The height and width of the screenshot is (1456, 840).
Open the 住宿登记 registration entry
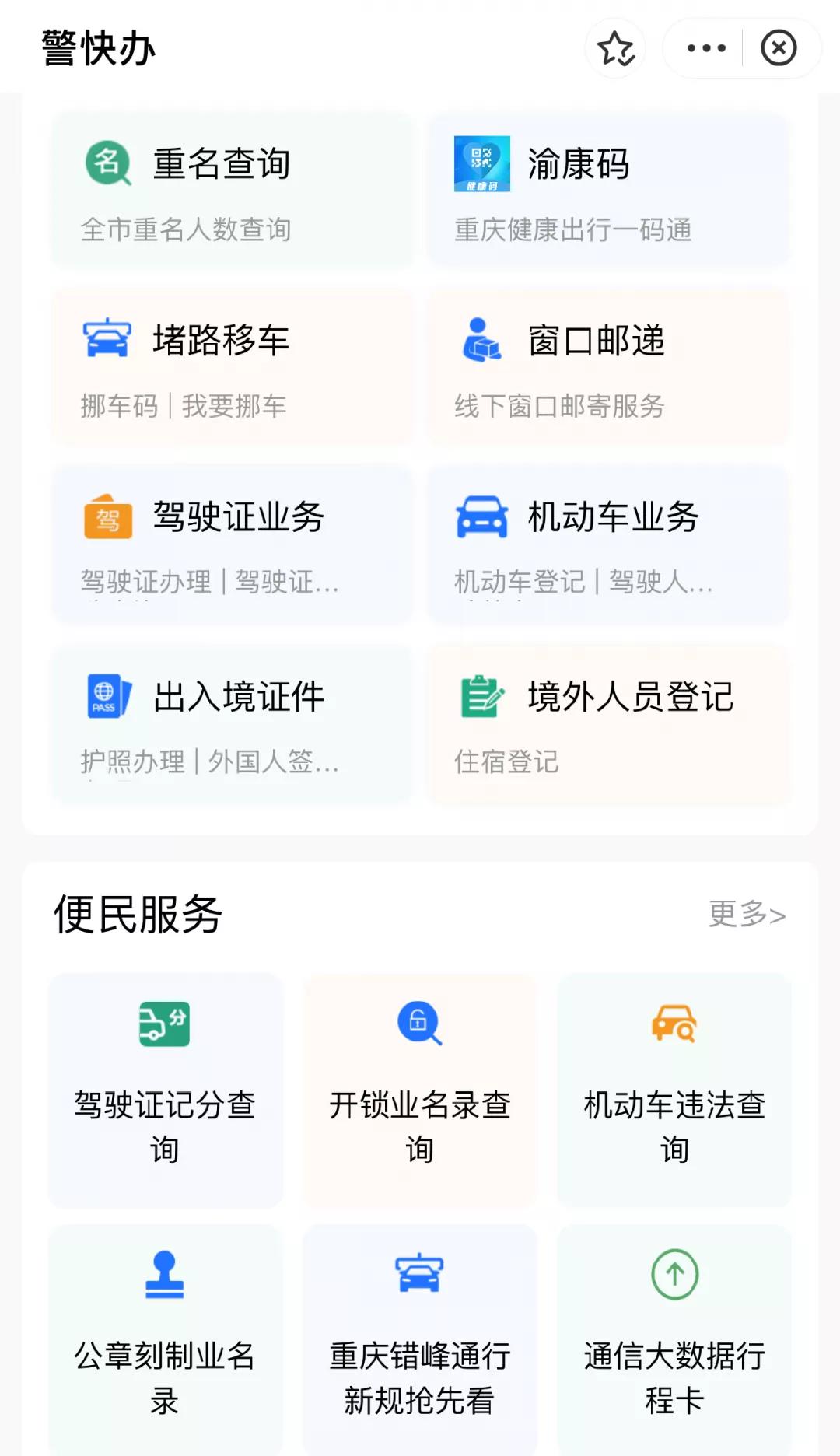505,763
